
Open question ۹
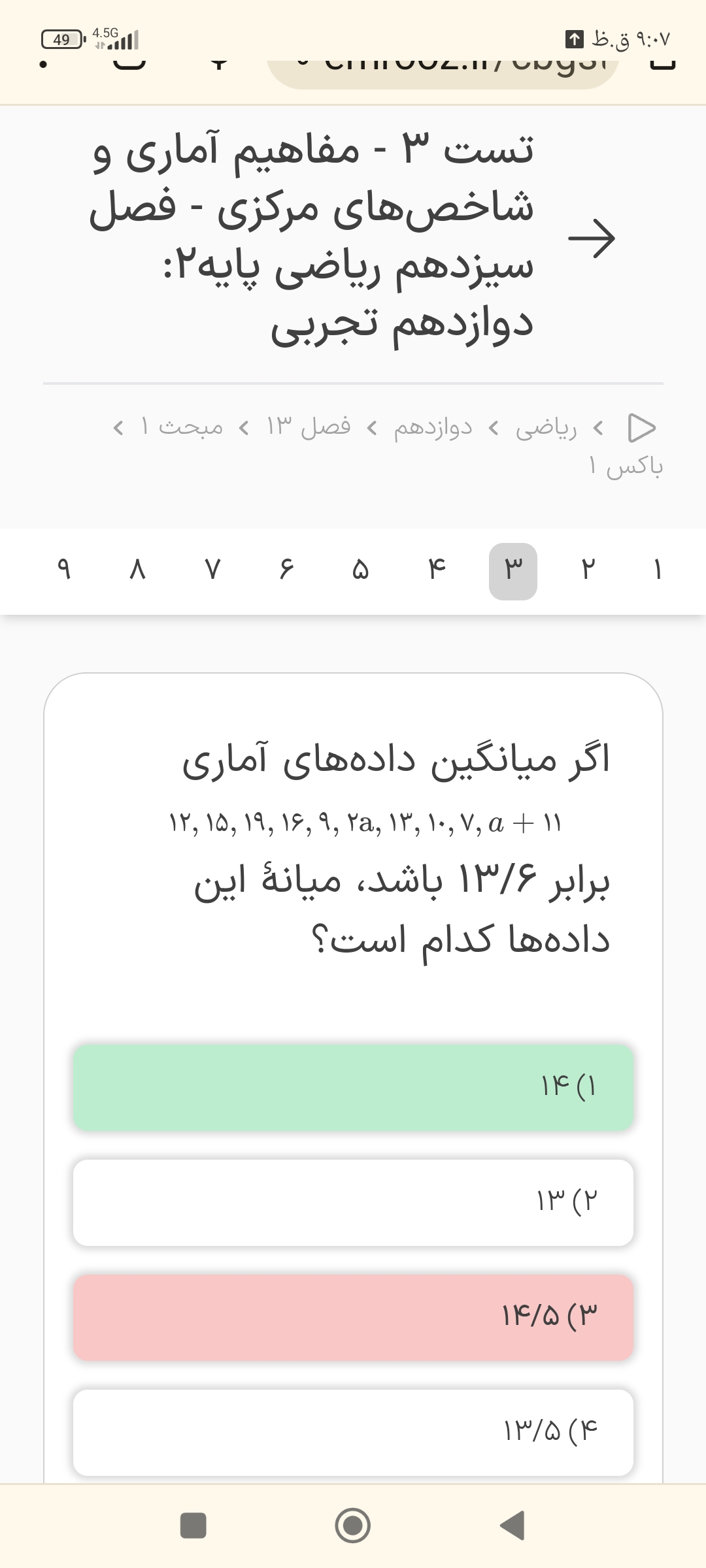point(63,570)
